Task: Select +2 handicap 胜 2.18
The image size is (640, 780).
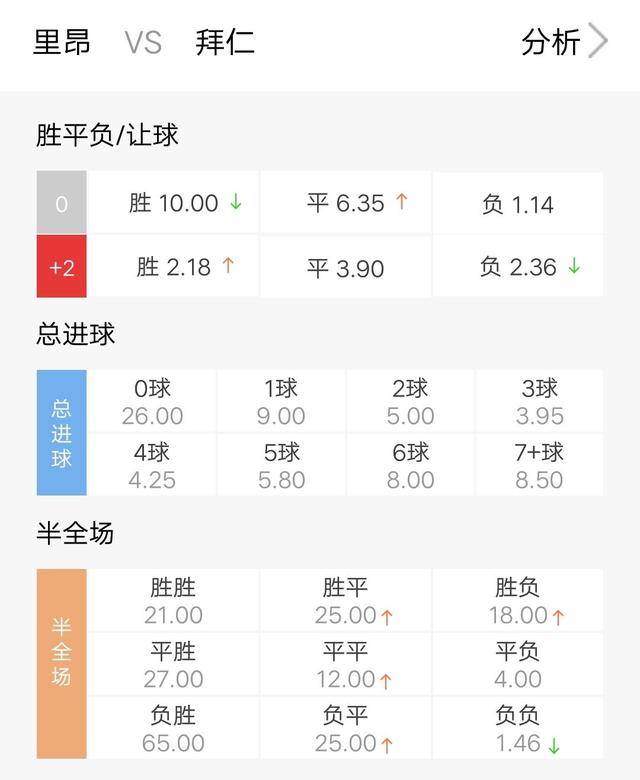Action: coord(174,267)
